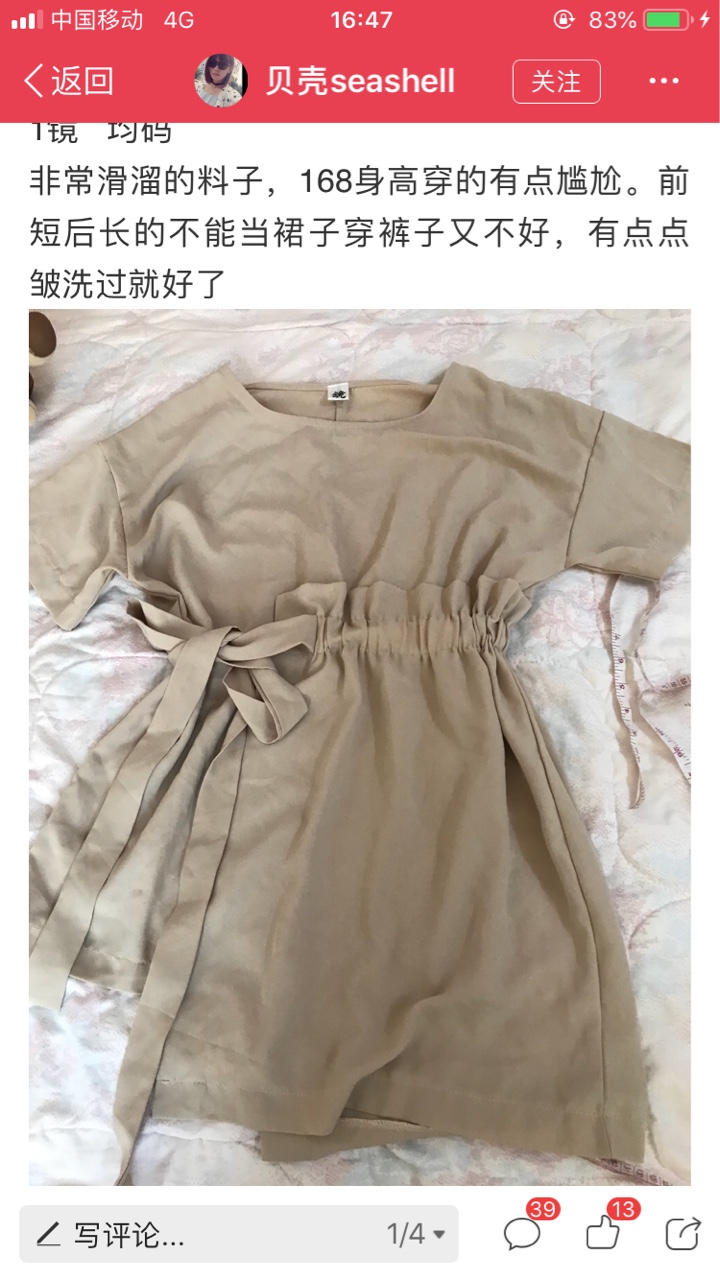Expand the 1/4 page selector
Image resolution: width=720 pixels, height=1280 pixels.
tap(416, 1234)
